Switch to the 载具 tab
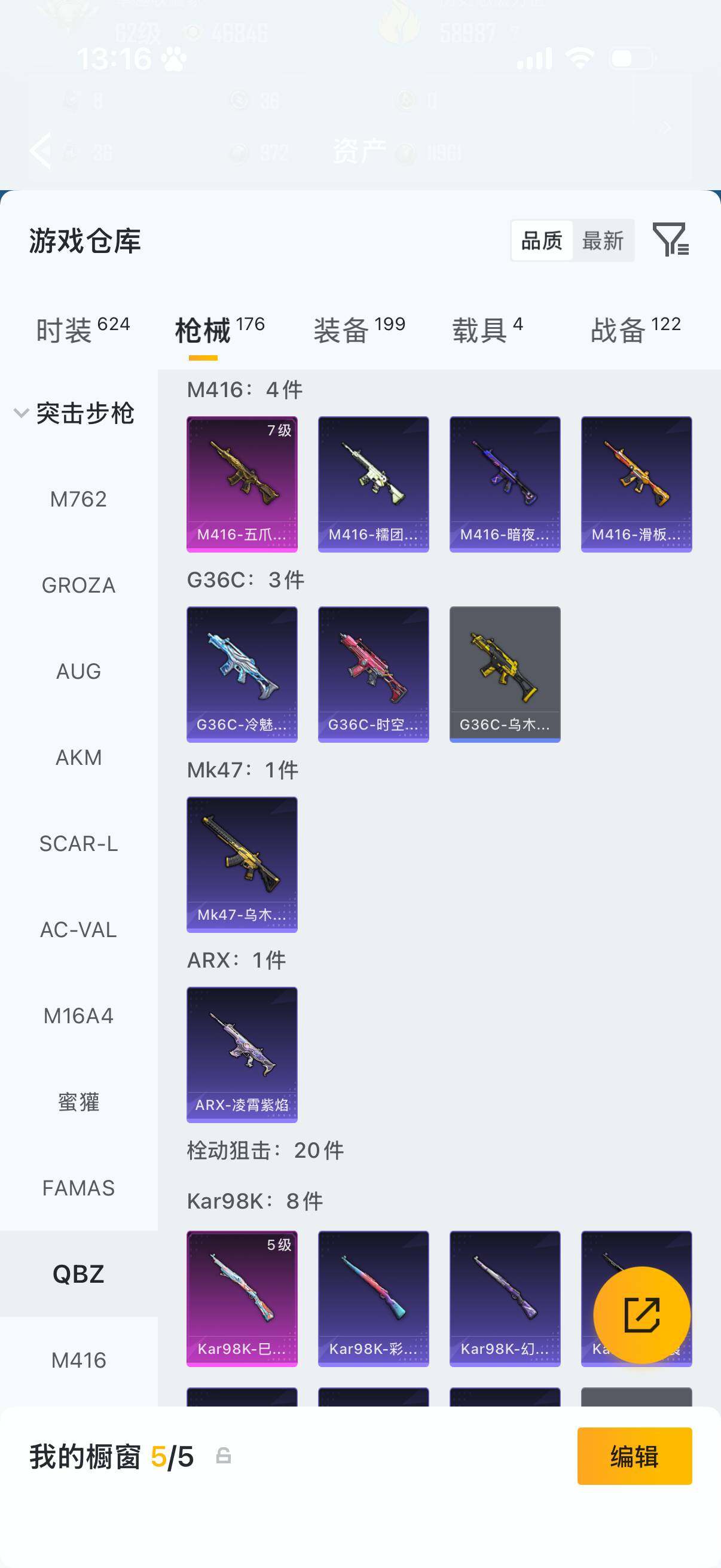 coord(487,330)
